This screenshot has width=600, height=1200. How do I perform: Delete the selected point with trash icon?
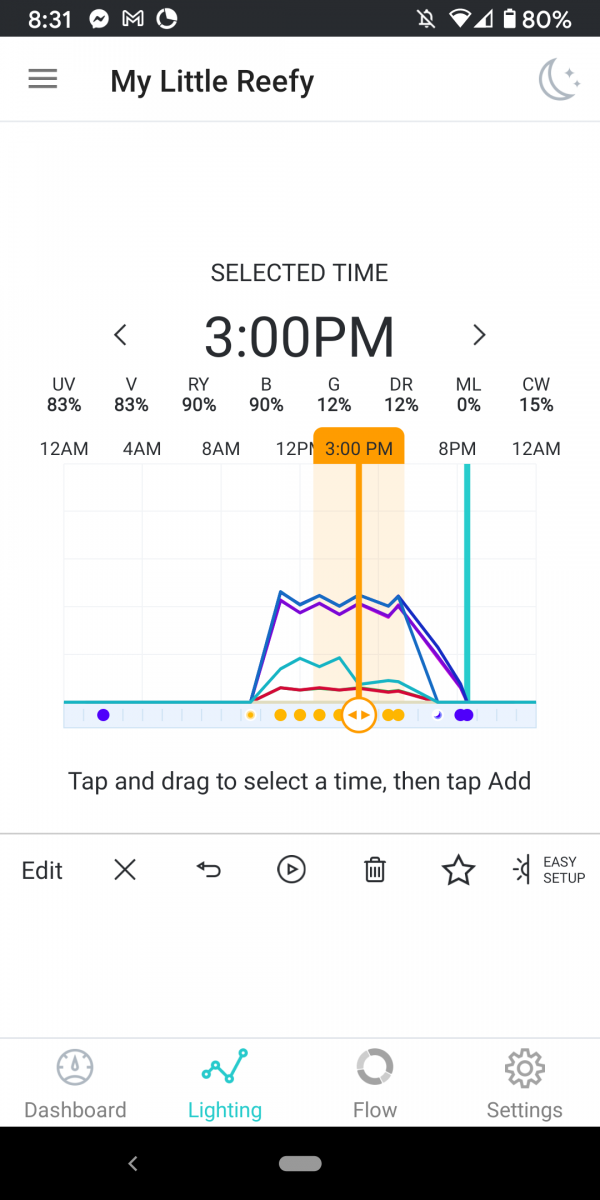(x=375, y=870)
